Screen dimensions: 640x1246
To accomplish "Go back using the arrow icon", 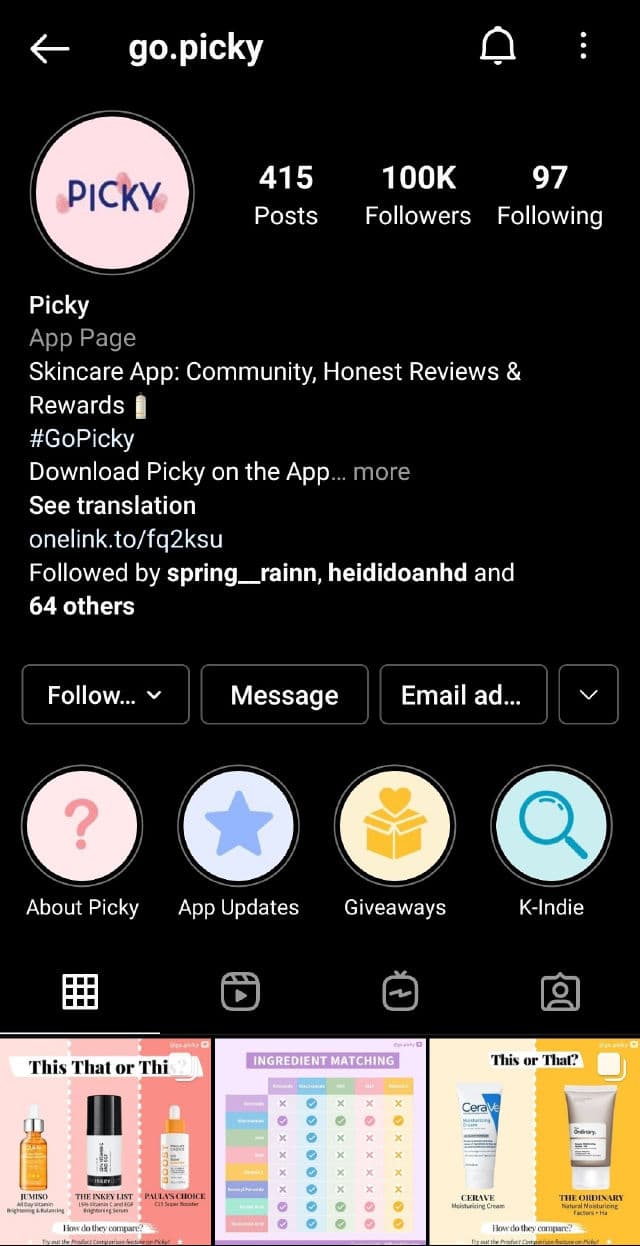I will coord(50,48).
